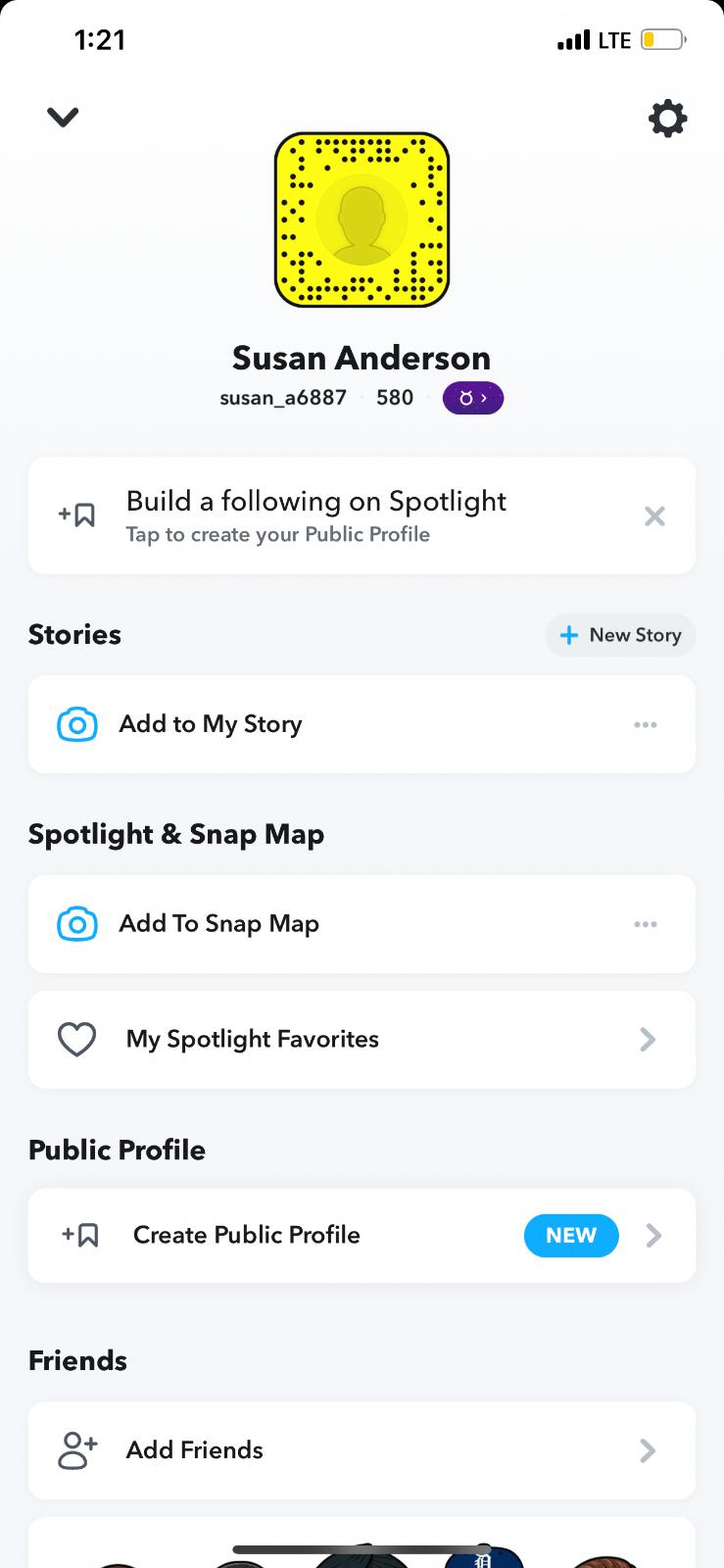This screenshot has height=1568, width=724.
Task: Select Add to My Story
Action: [x=210, y=724]
